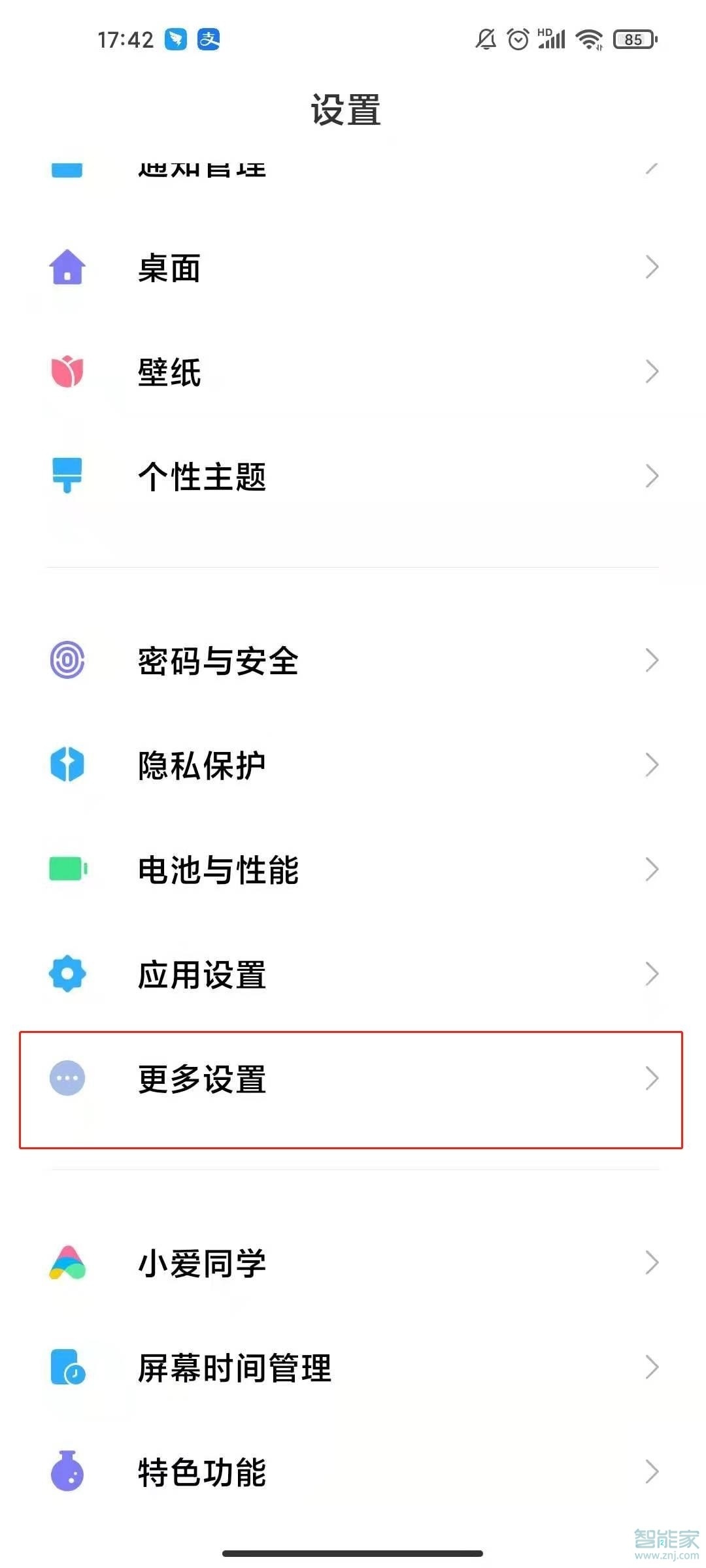Viewport: 706px width, 1568px height.
Task: Tap the fingerprint icon beside 密码与安全
Action: pyautogui.click(x=65, y=660)
